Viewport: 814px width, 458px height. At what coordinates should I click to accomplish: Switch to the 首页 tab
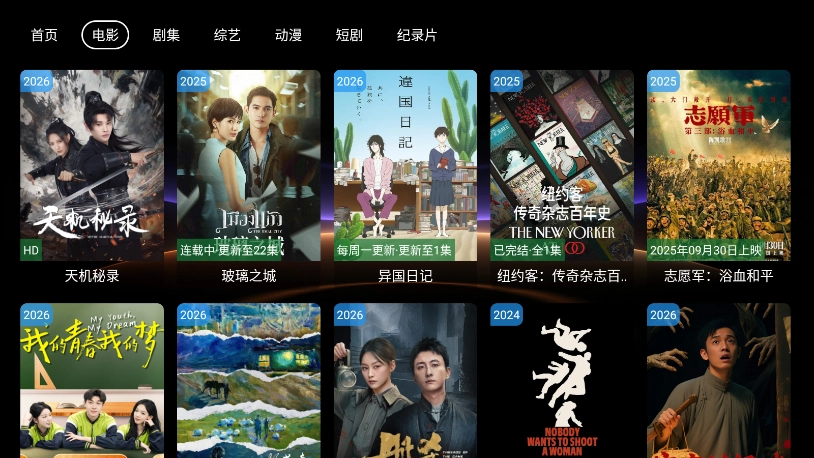44,35
